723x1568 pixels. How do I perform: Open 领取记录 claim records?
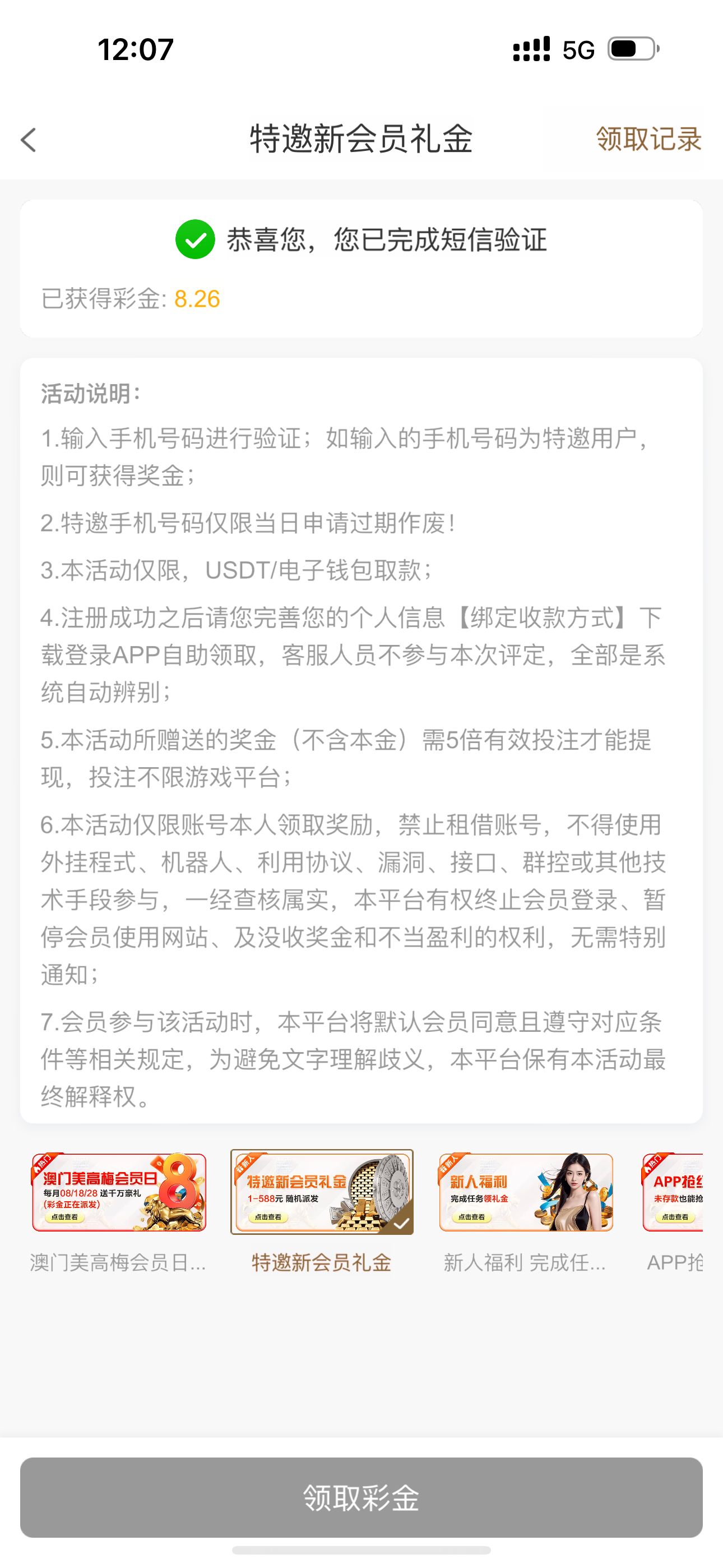coord(649,139)
